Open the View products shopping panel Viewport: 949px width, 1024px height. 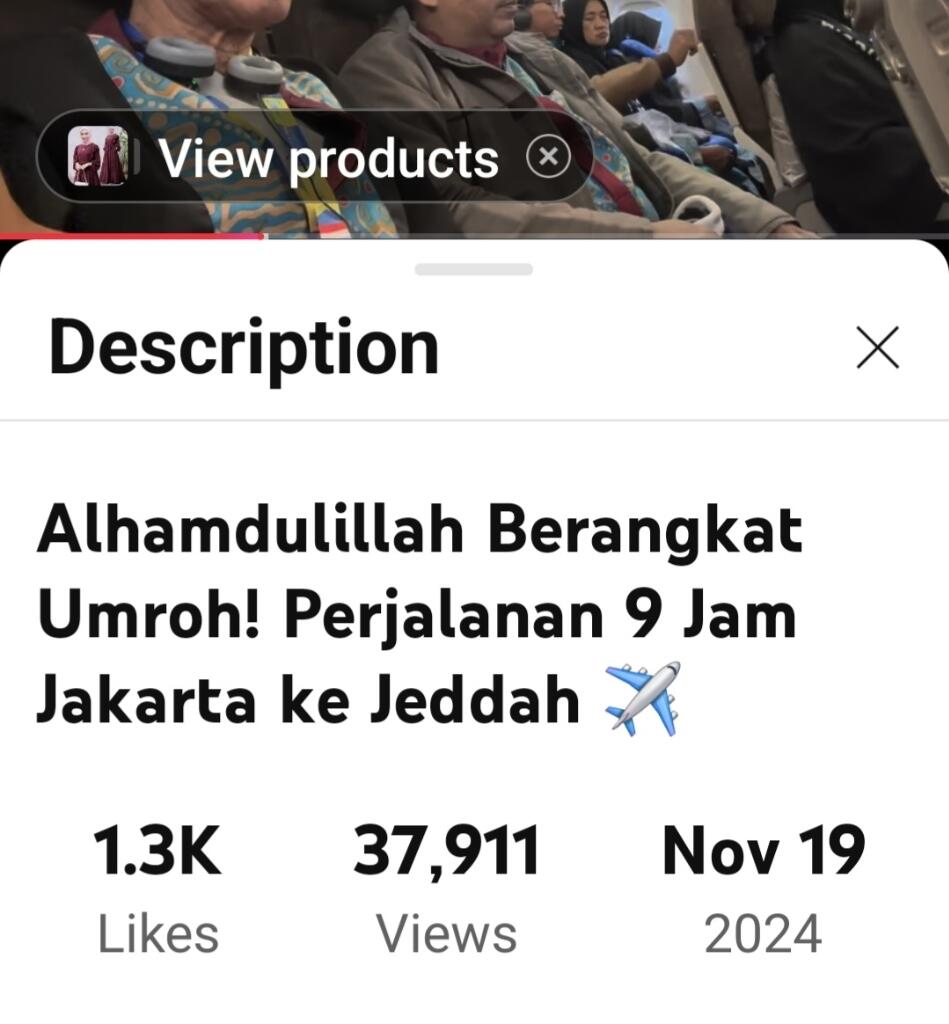point(330,157)
